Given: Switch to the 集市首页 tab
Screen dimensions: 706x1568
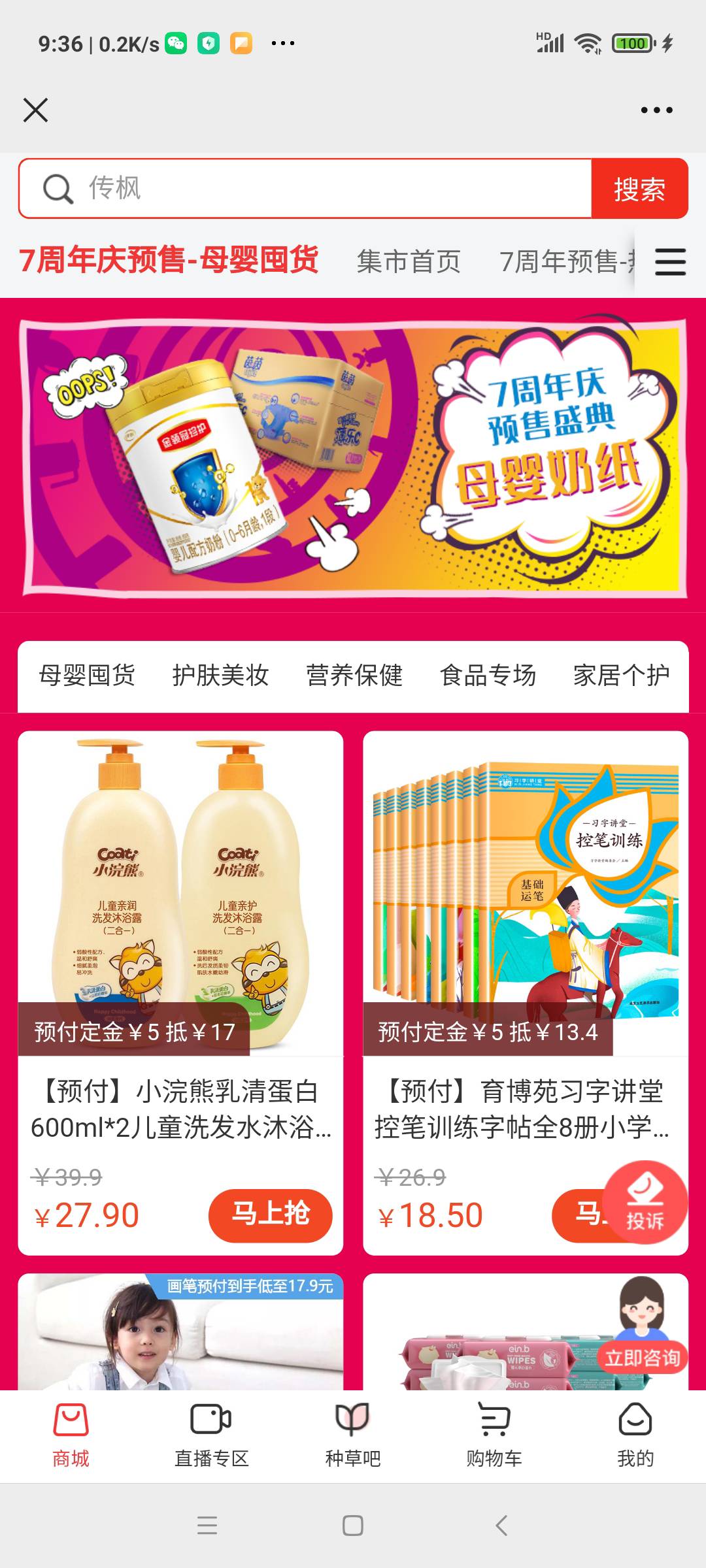Looking at the screenshot, I should coord(409,261).
